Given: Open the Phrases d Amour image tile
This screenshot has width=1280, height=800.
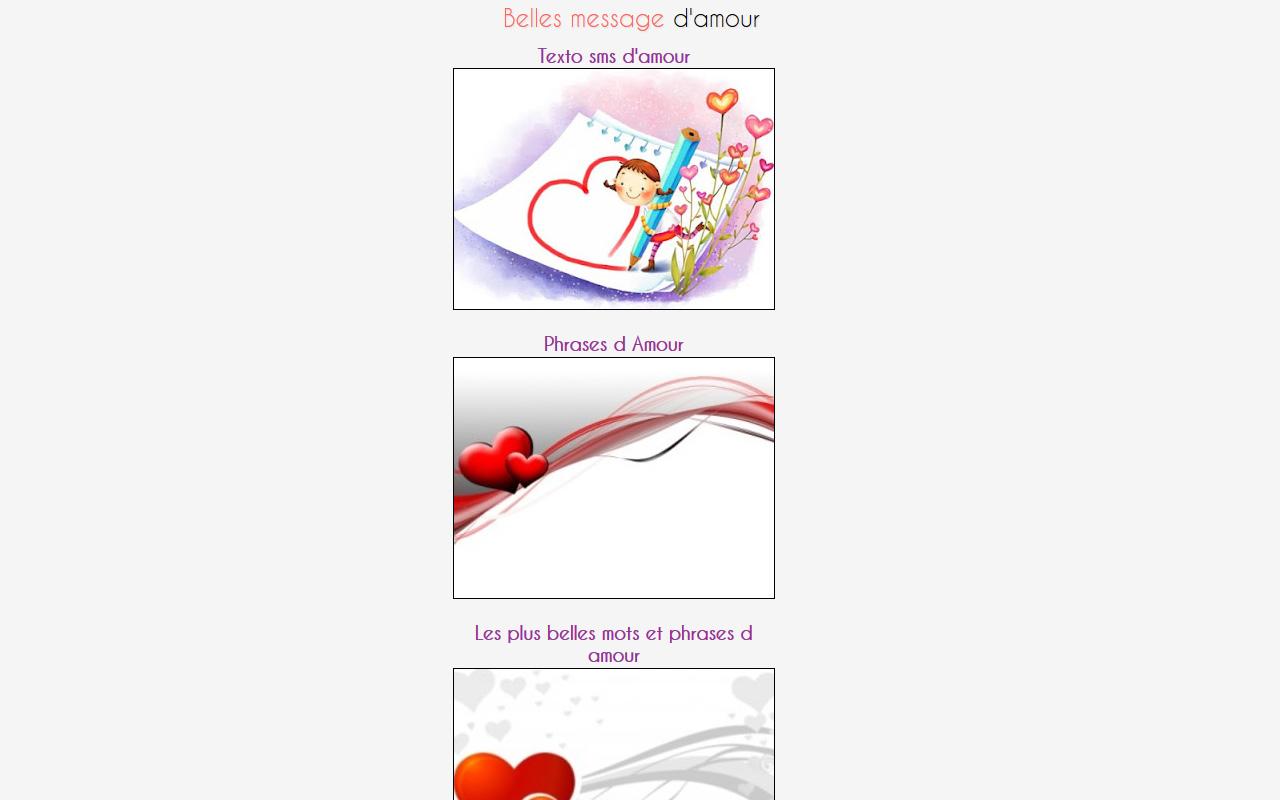Looking at the screenshot, I should click(613, 478).
